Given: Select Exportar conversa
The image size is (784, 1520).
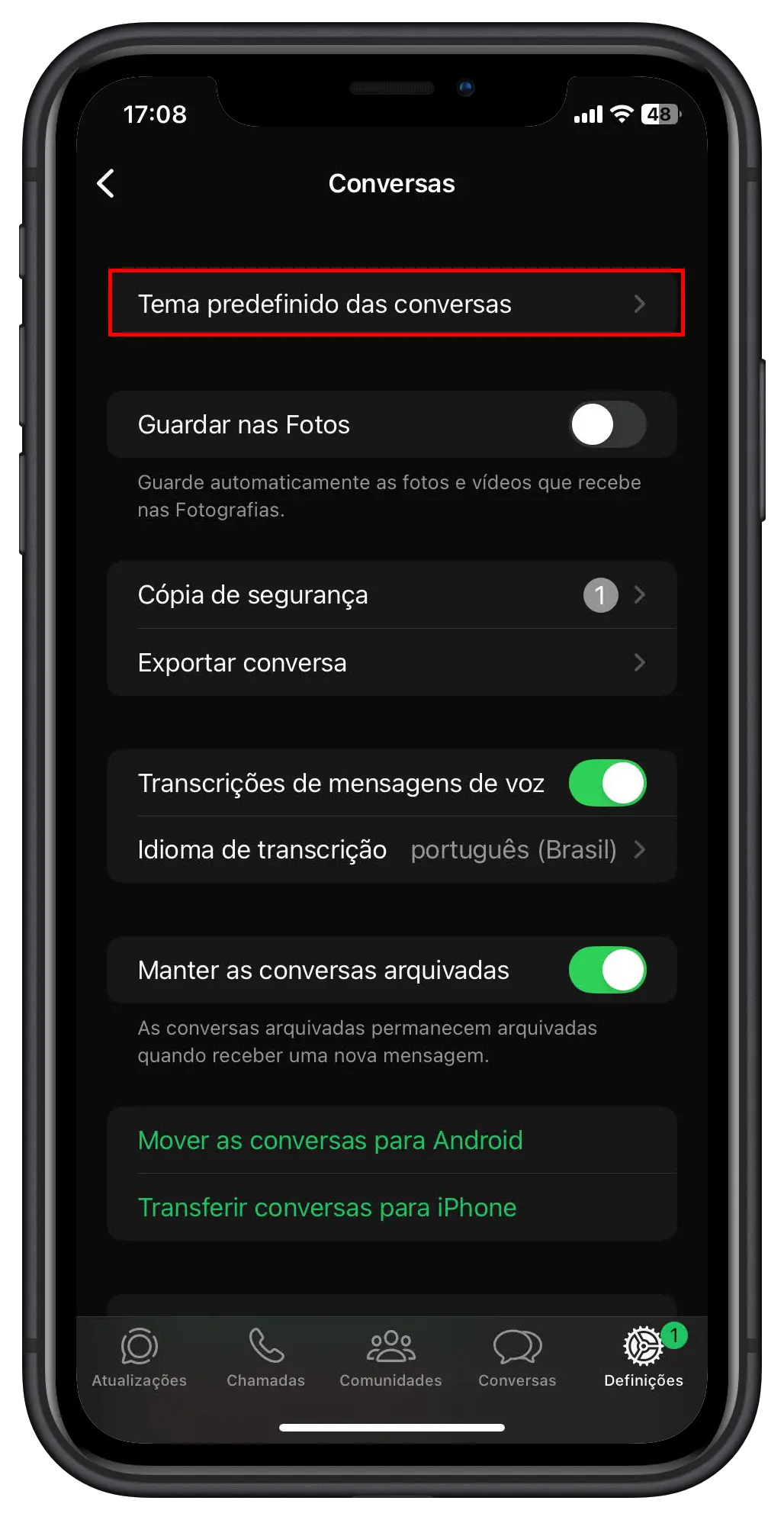Looking at the screenshot, I should pos(391,662).
